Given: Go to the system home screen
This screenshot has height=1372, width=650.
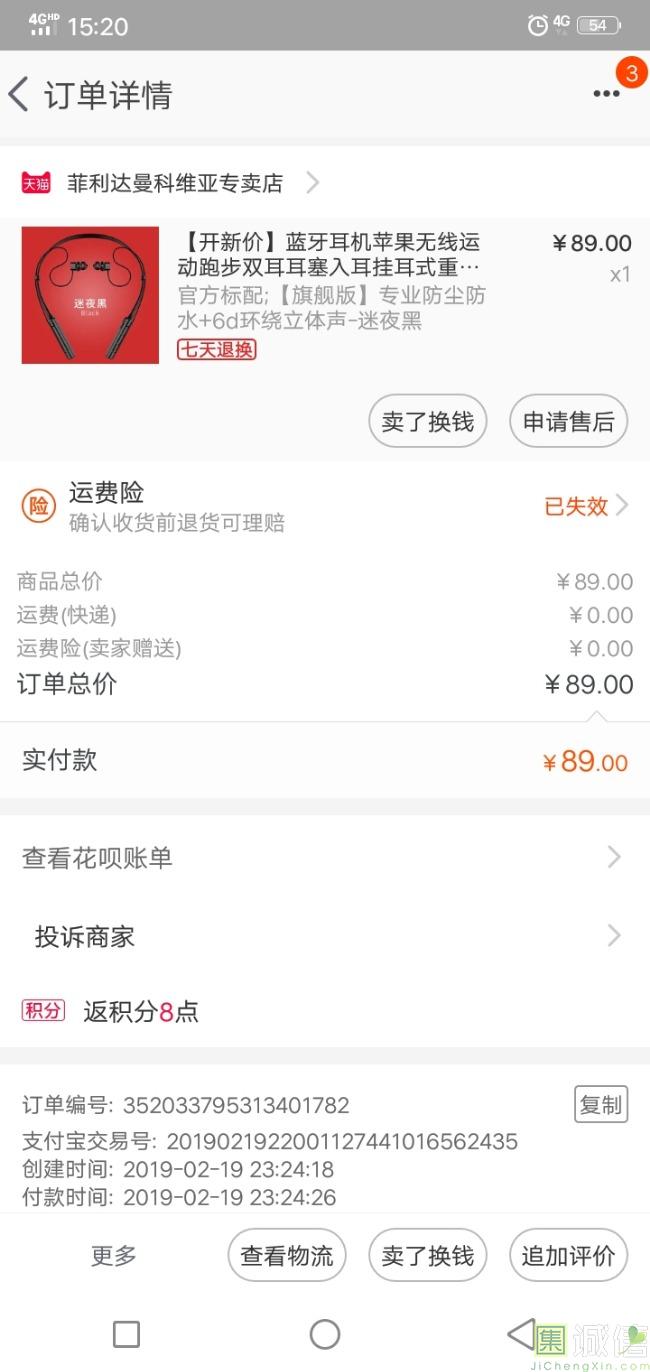Looking at the screenshot, I should click(x=325, y=1334).
